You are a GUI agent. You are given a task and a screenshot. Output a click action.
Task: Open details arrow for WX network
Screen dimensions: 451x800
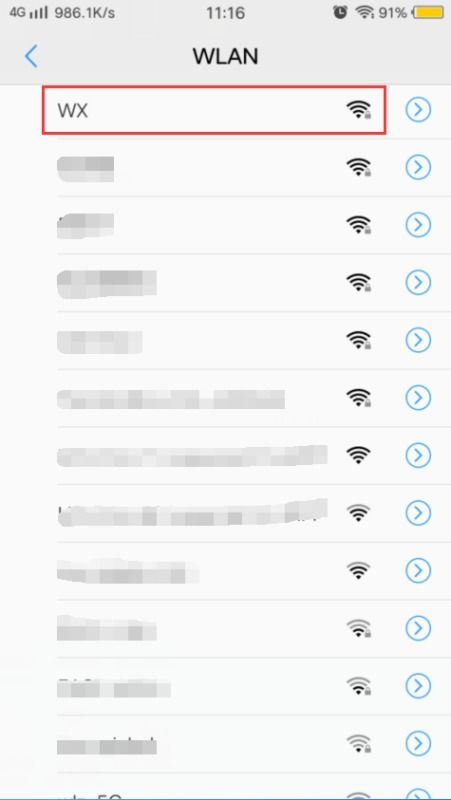pyautogui.click(x=418, y=110)
